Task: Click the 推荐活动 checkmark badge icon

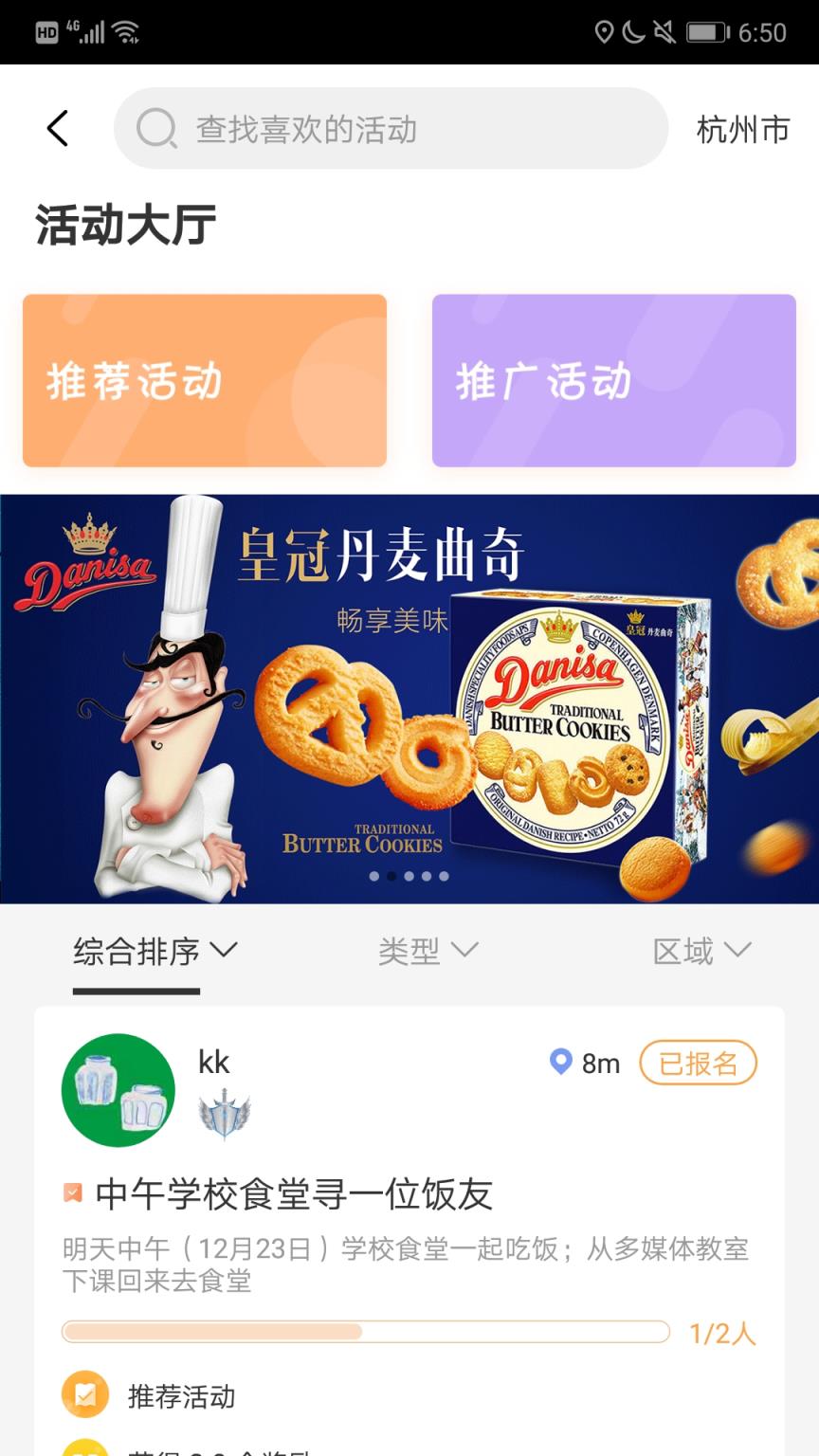Action: [84, 1396]
